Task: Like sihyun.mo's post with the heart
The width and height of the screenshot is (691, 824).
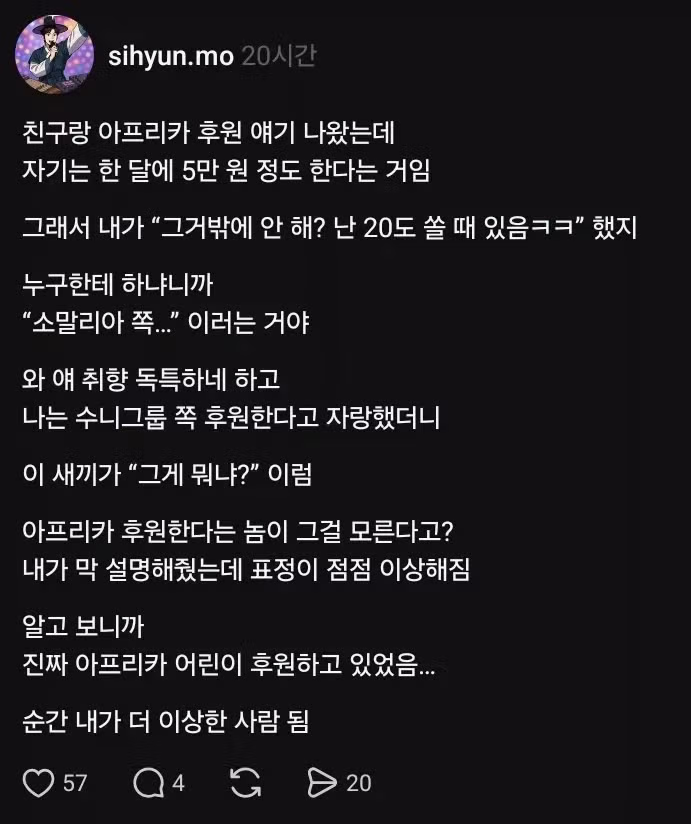Action: coord(38,782)
